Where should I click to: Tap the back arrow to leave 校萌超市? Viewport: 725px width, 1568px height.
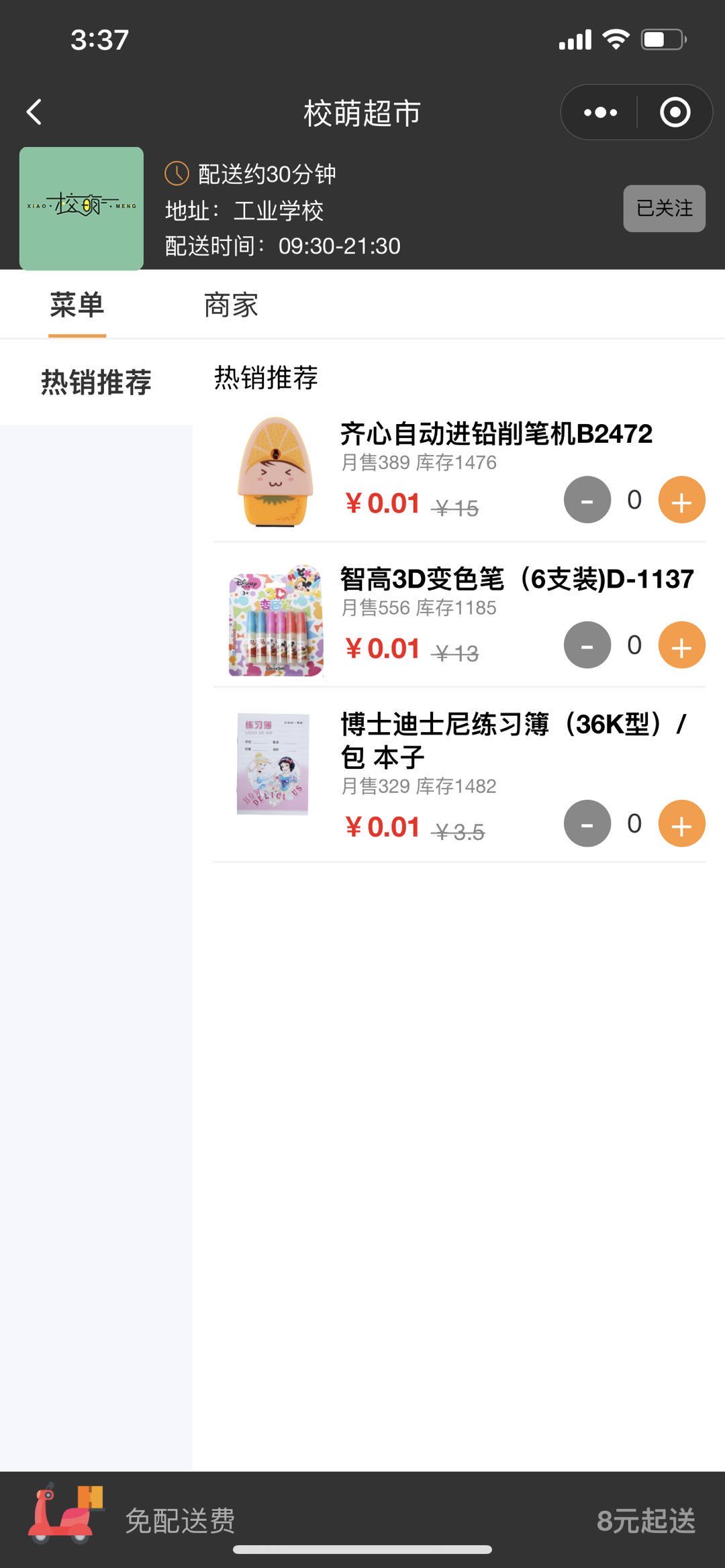[x=32, y=113]
